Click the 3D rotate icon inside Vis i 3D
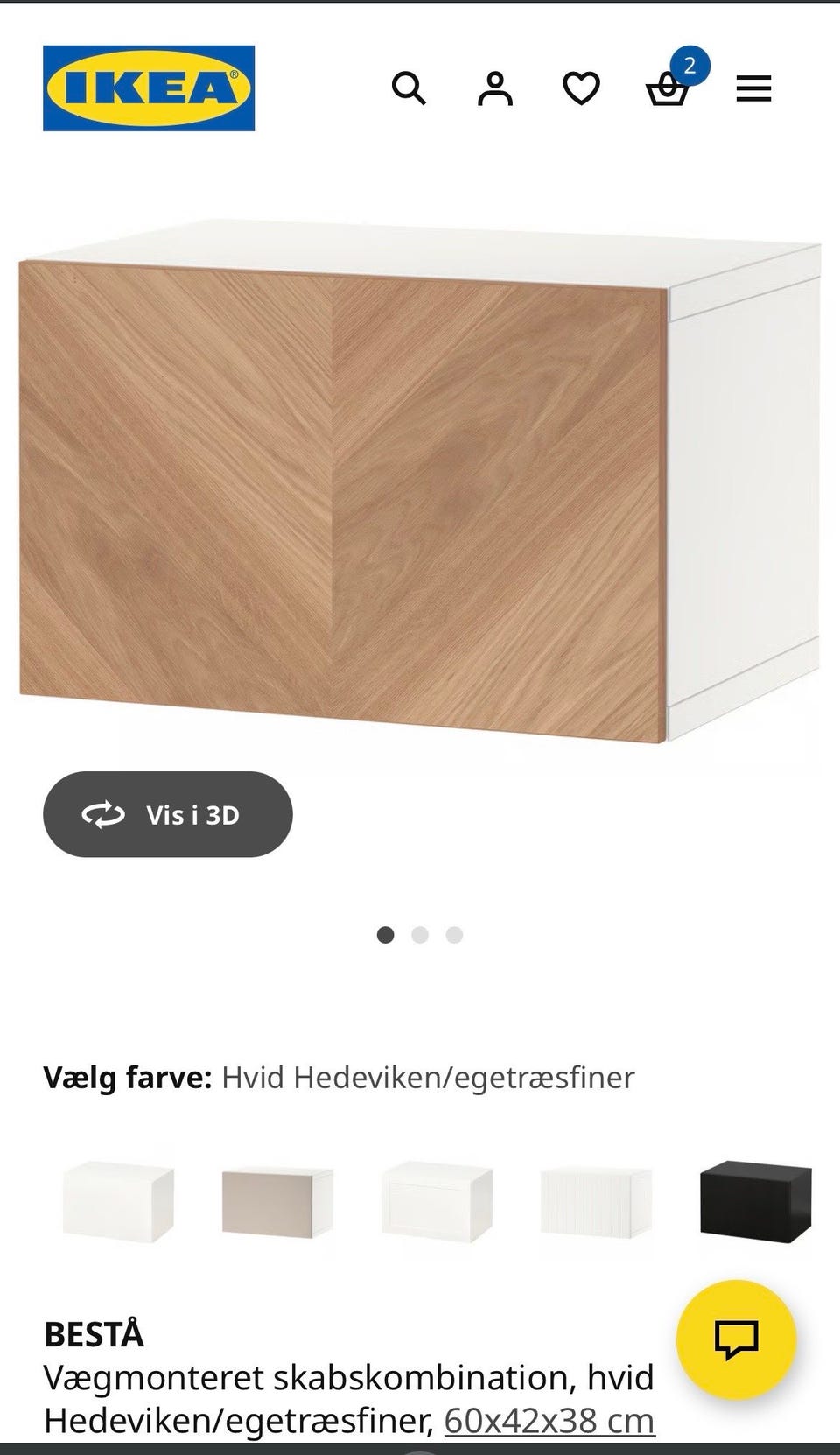This screenshot has height=1455, width=840. click(x=102, y=813)
